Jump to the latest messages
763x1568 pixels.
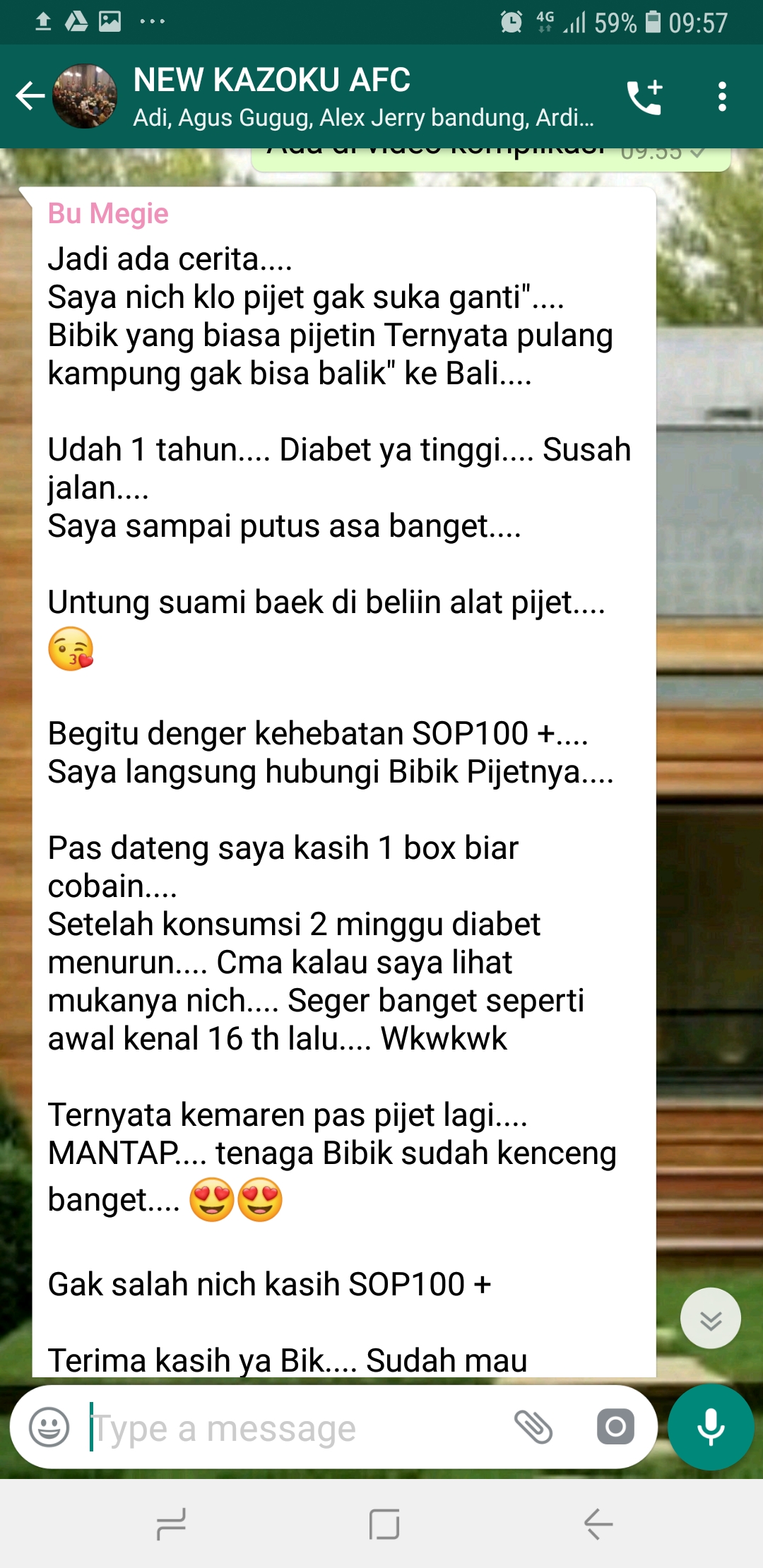(x=710, y=1318)
